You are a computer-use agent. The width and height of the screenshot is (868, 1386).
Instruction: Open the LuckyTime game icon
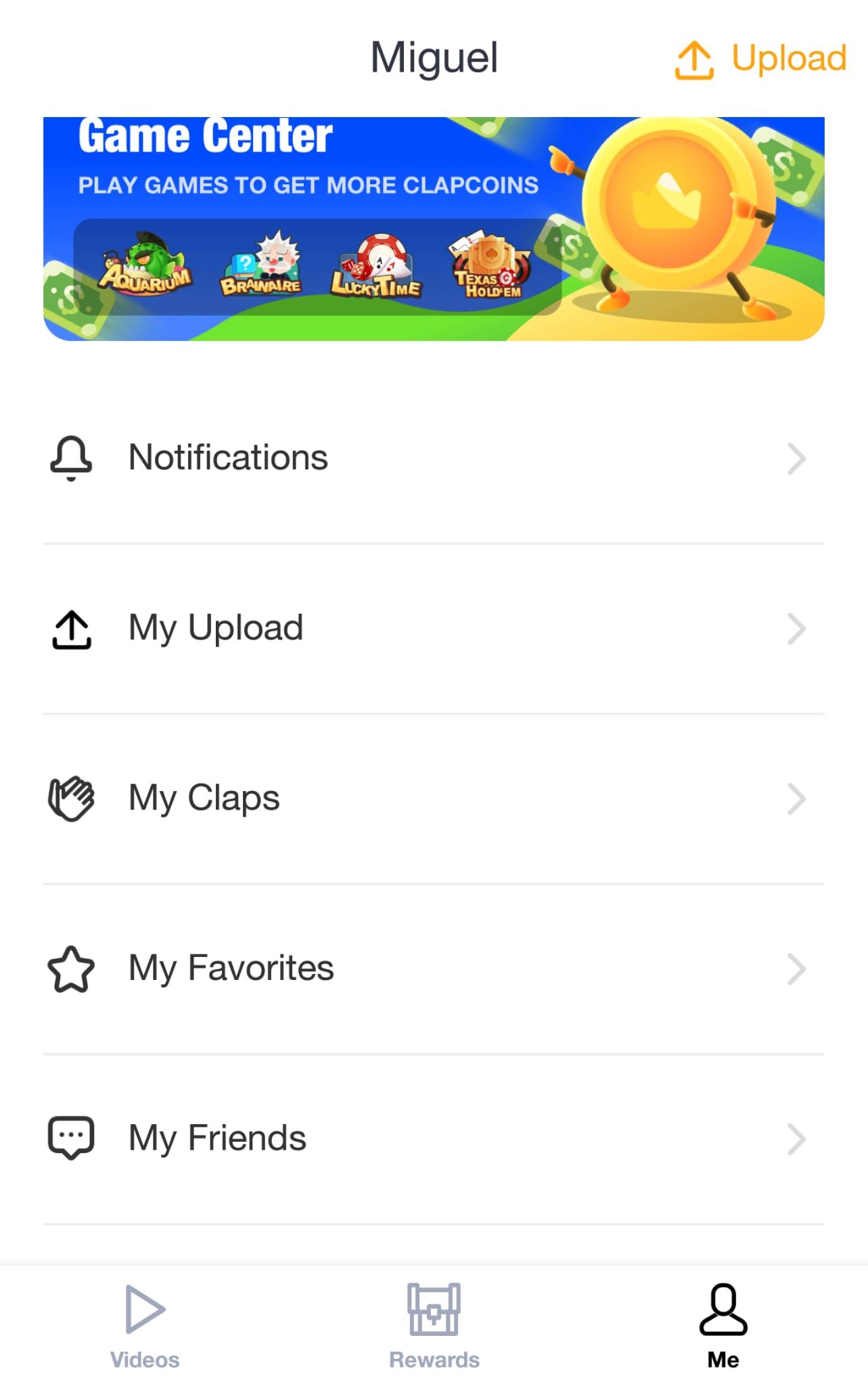pos(377,264)
